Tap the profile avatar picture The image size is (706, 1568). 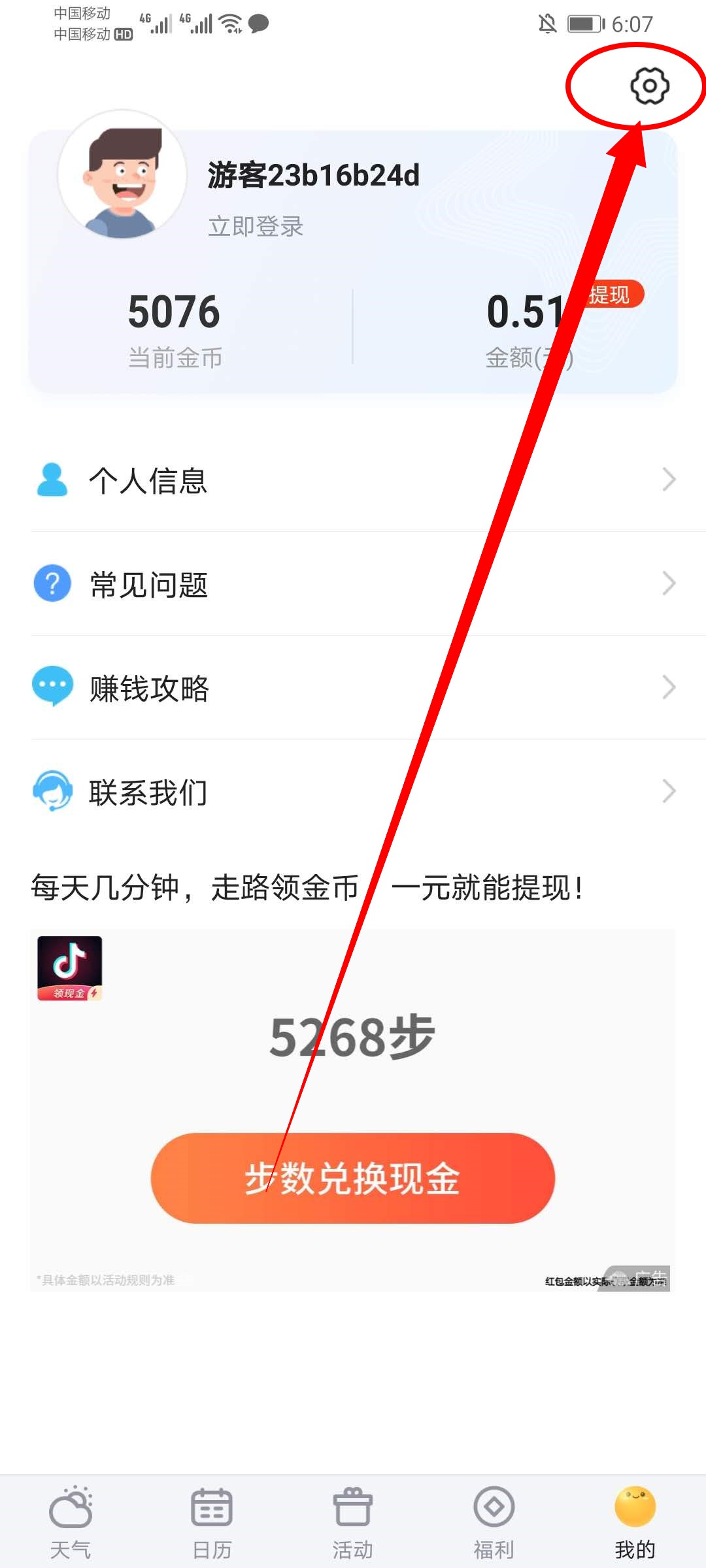[x=122, y=175]
